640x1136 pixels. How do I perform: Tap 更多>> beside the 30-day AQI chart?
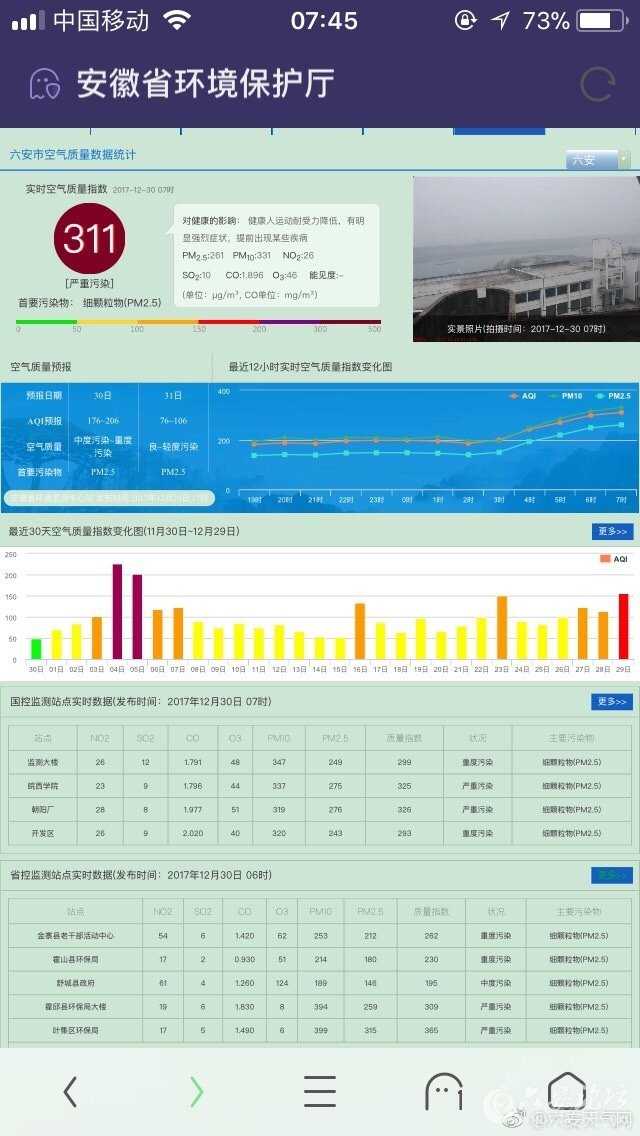611,531
